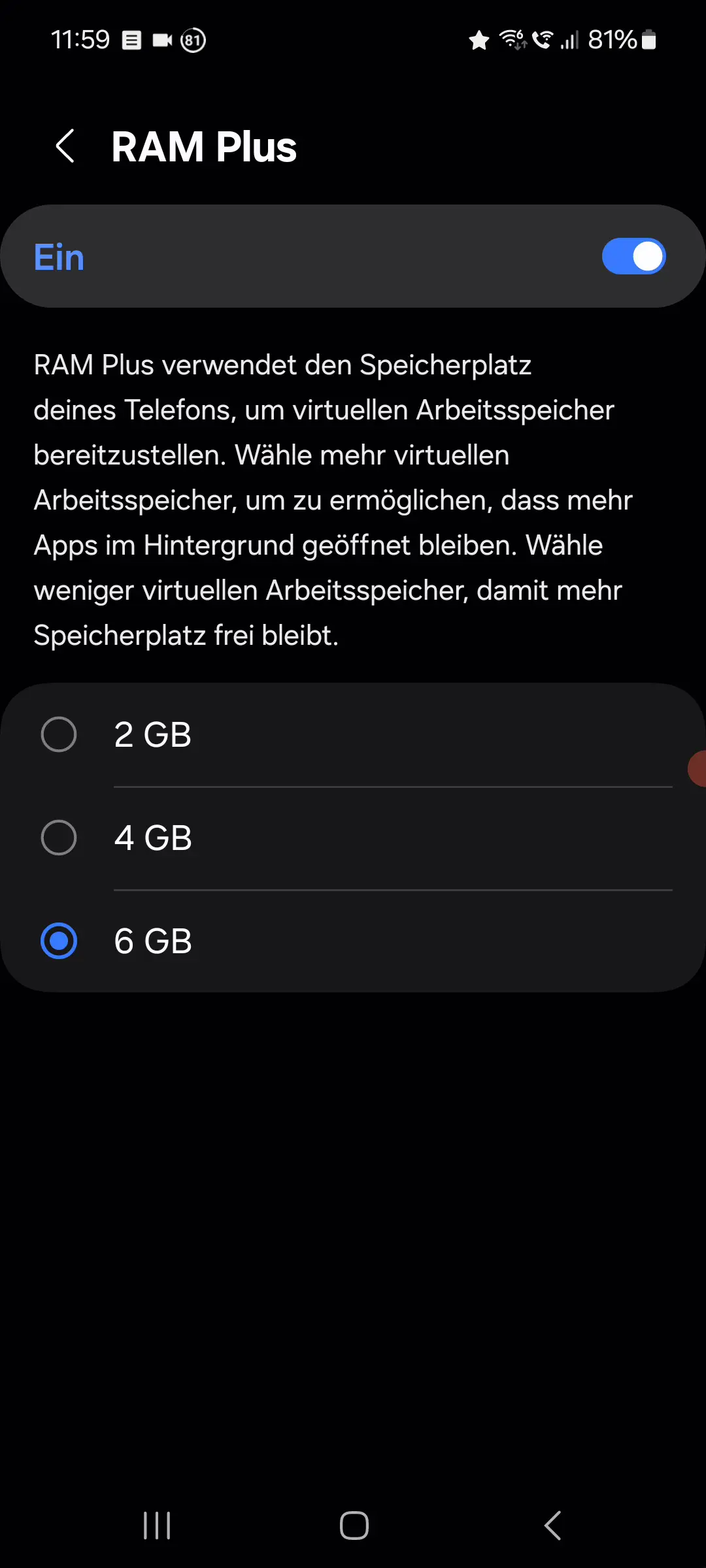
Task: Tap the ongoing call icon in status bar
Action: click(543, 40)
